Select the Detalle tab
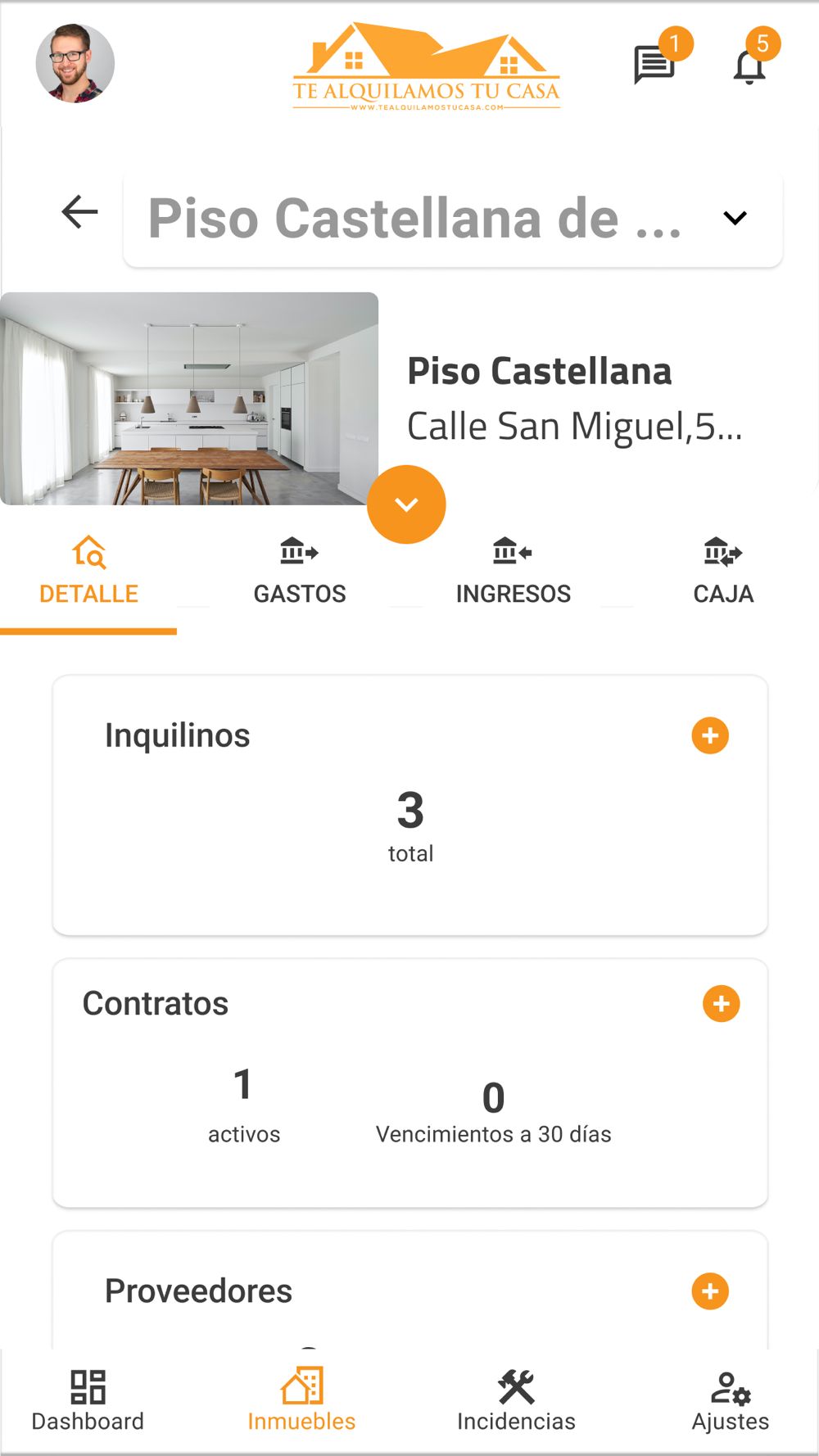Viewport: 819px width, 1456px height. click(x=88, y=572)
